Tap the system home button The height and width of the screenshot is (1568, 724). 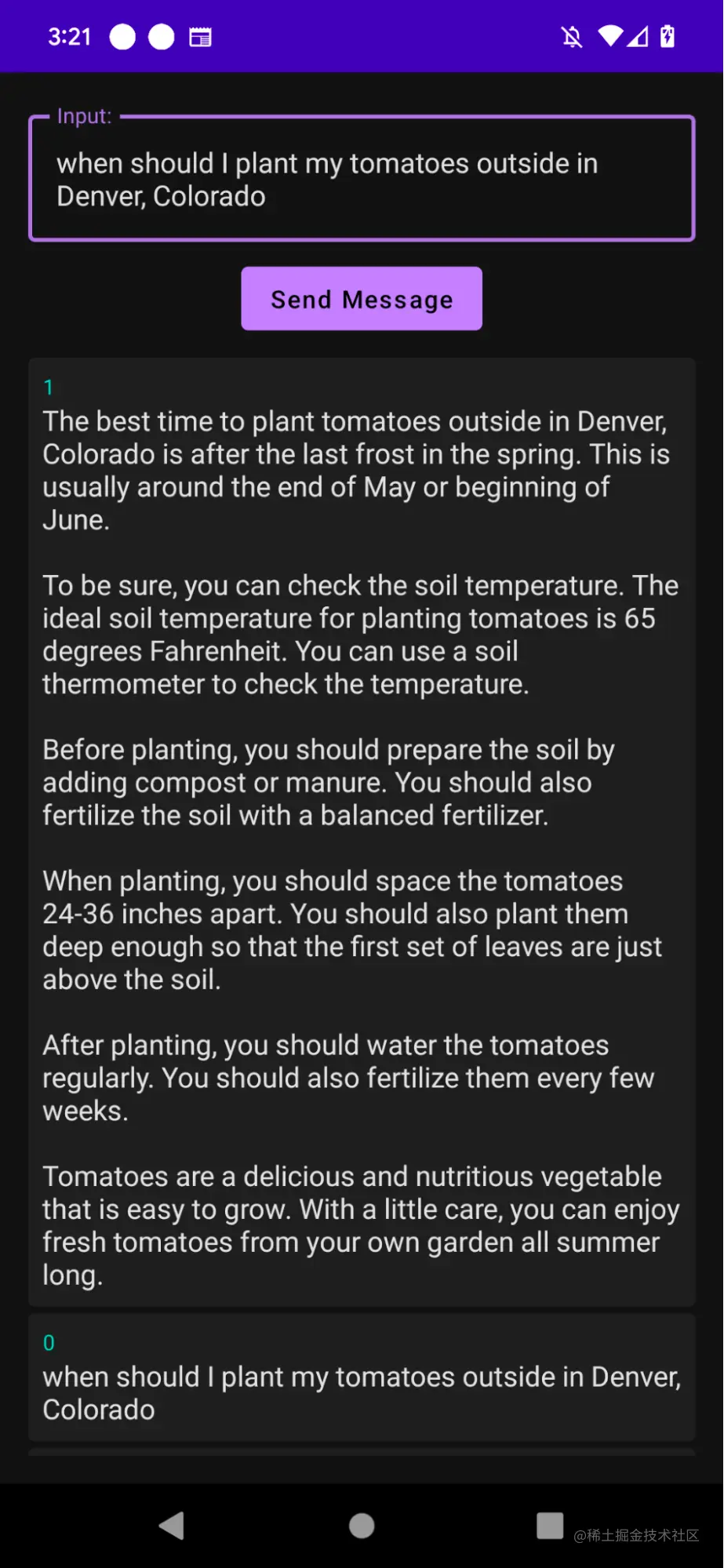(x=362, y=1526)
